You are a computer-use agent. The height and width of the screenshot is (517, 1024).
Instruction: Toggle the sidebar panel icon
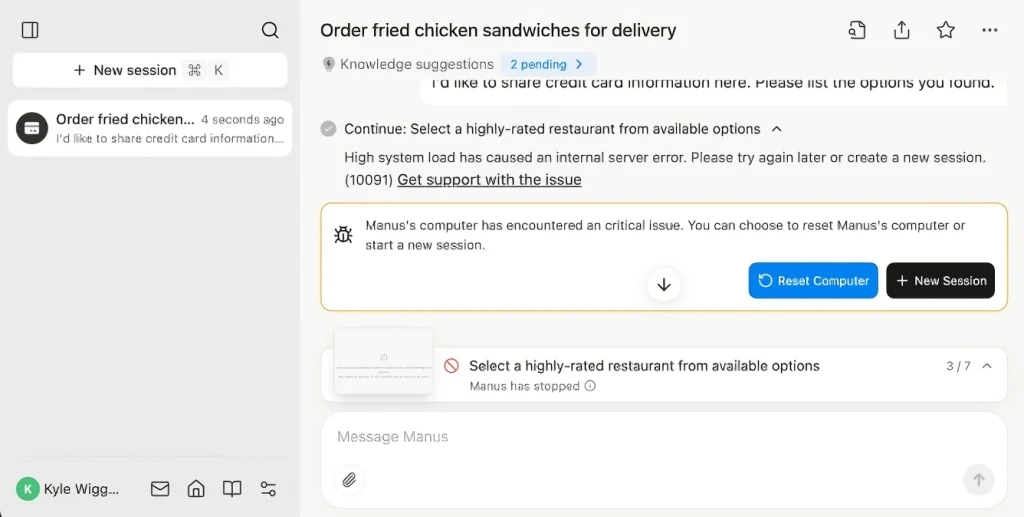[30, 30]
